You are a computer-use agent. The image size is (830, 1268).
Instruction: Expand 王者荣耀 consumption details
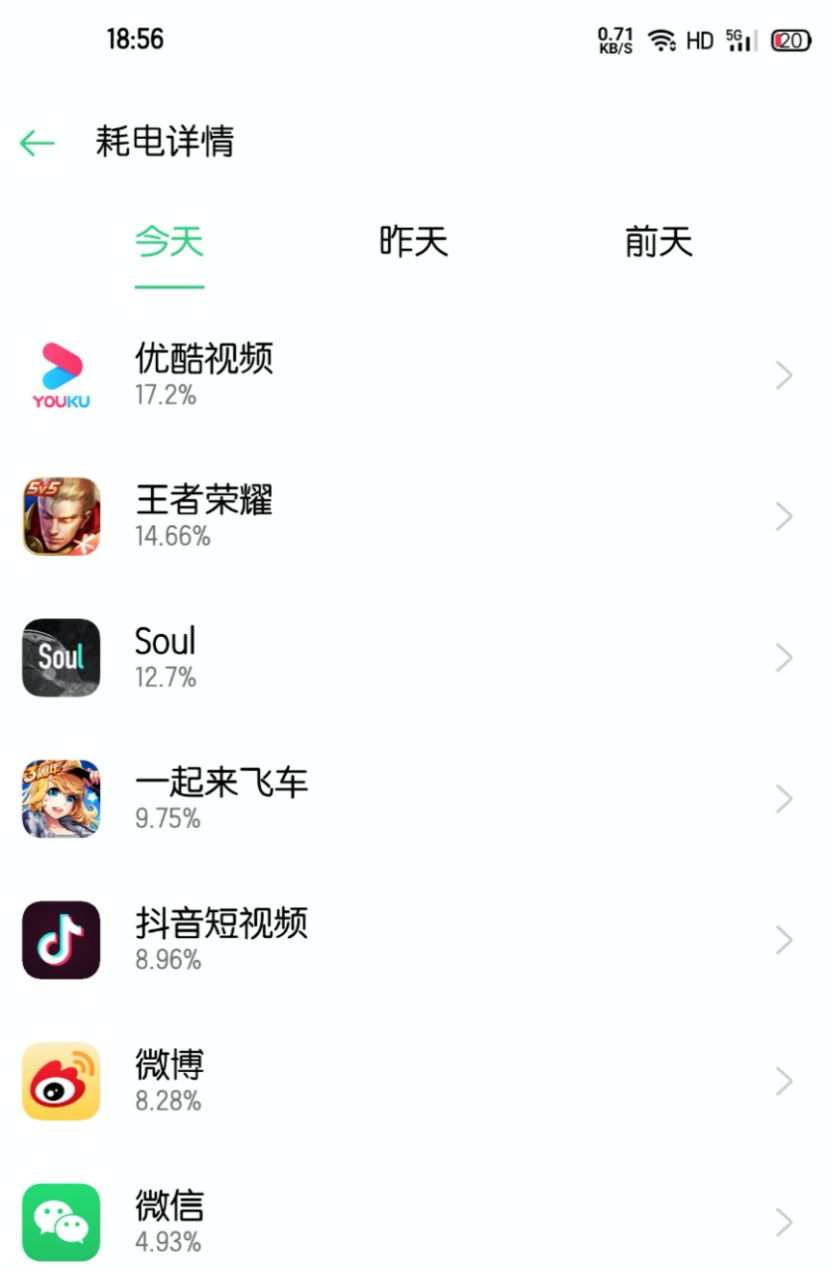tap(784, 516)
